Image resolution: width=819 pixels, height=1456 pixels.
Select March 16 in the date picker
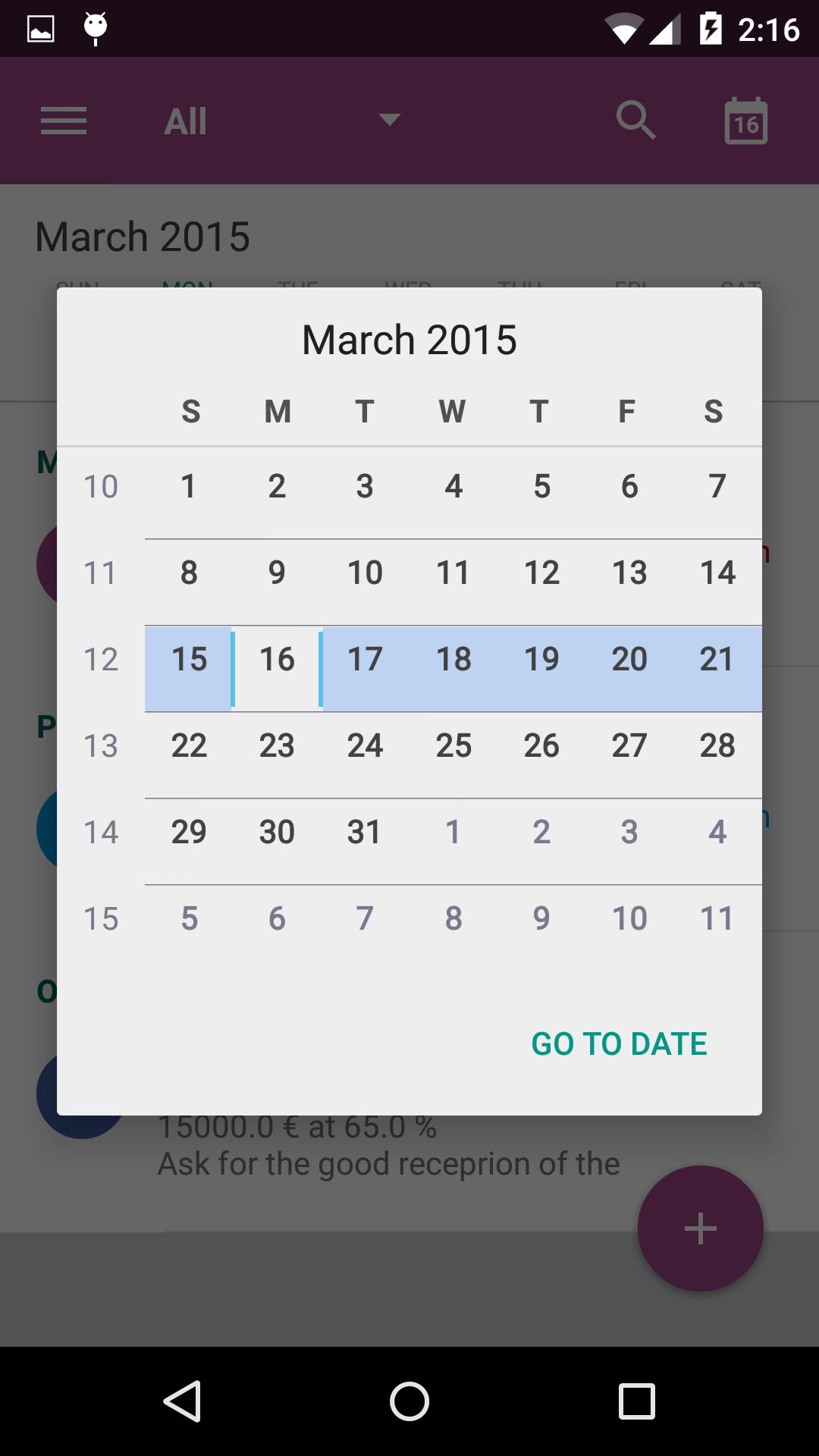click(x=277, y=659)
